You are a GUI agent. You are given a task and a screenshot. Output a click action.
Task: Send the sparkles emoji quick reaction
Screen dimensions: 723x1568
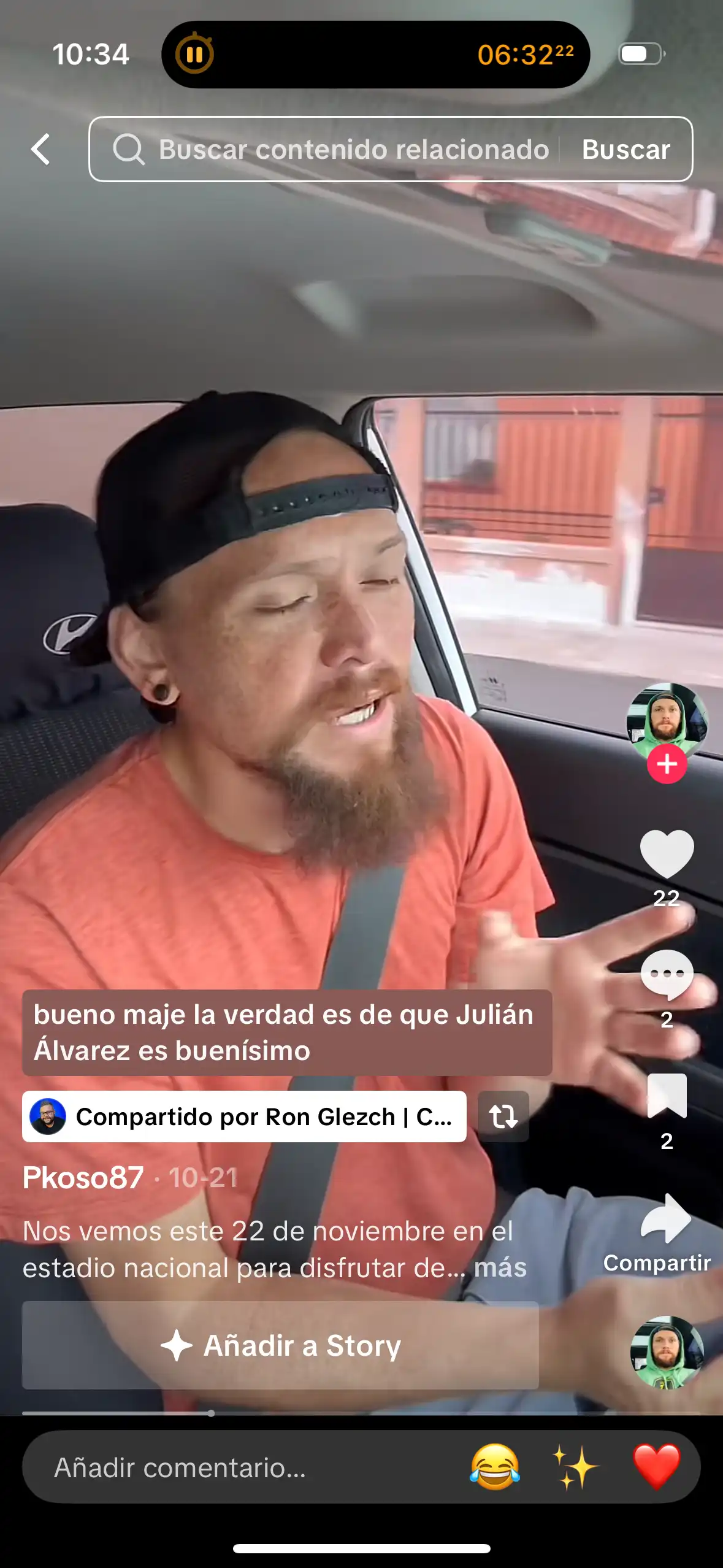click(575, 1467)
